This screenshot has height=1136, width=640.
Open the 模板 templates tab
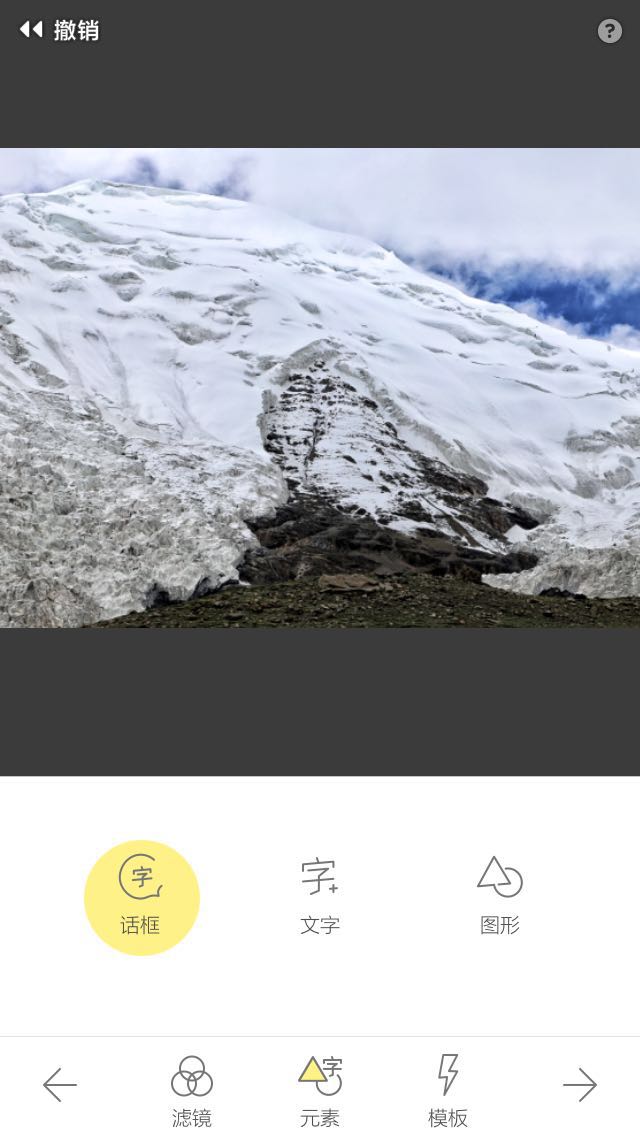[x=448, y=1090]
